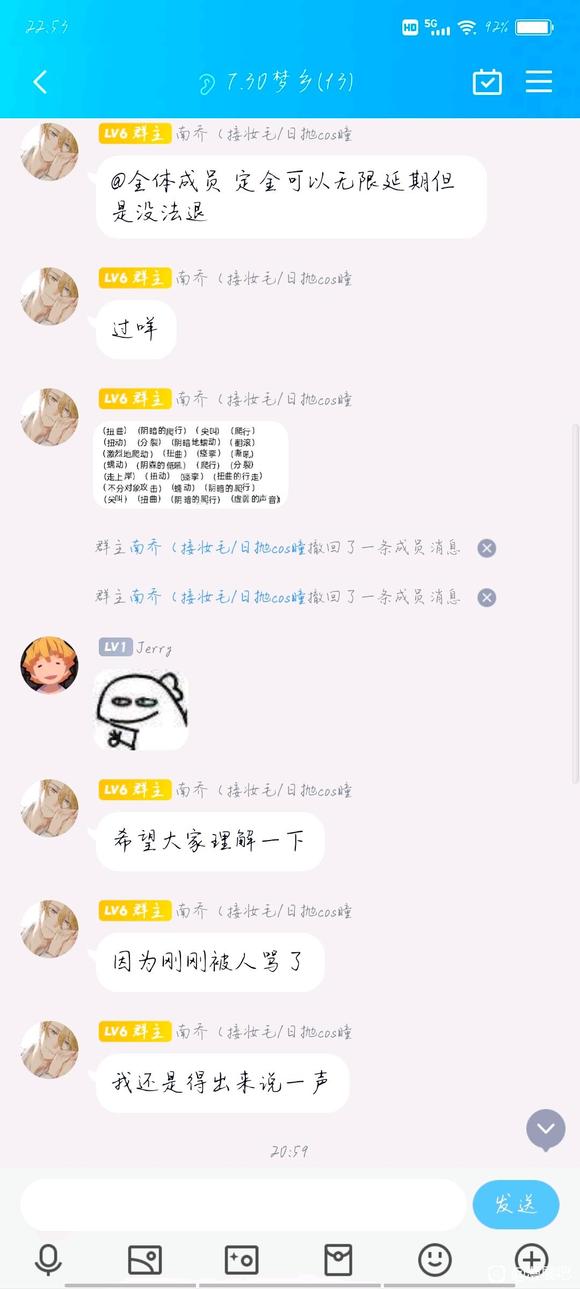
Task: Open the emoji panel
Action: tap(434, 1260)
